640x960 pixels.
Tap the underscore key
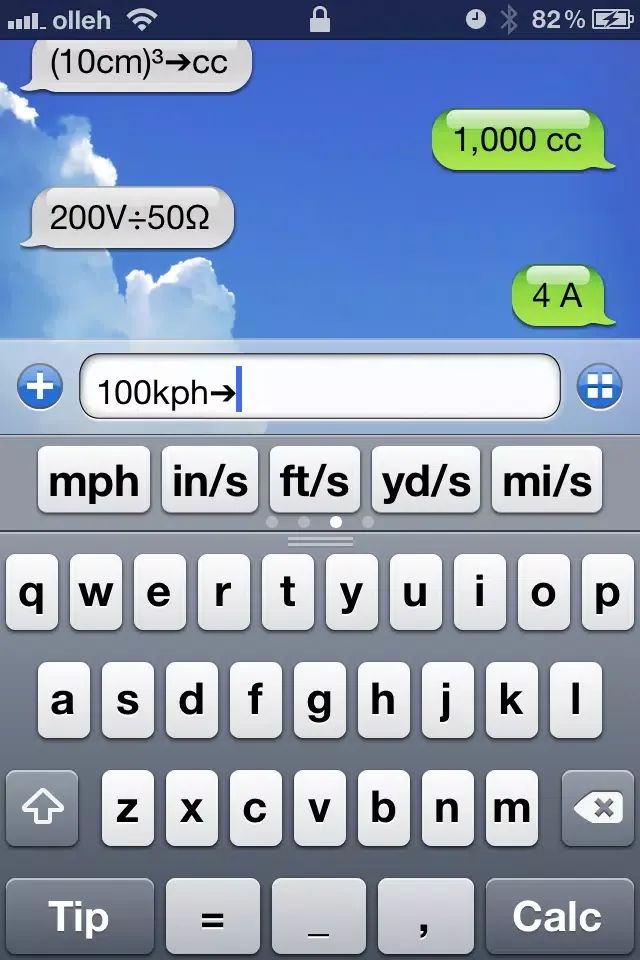319,916
